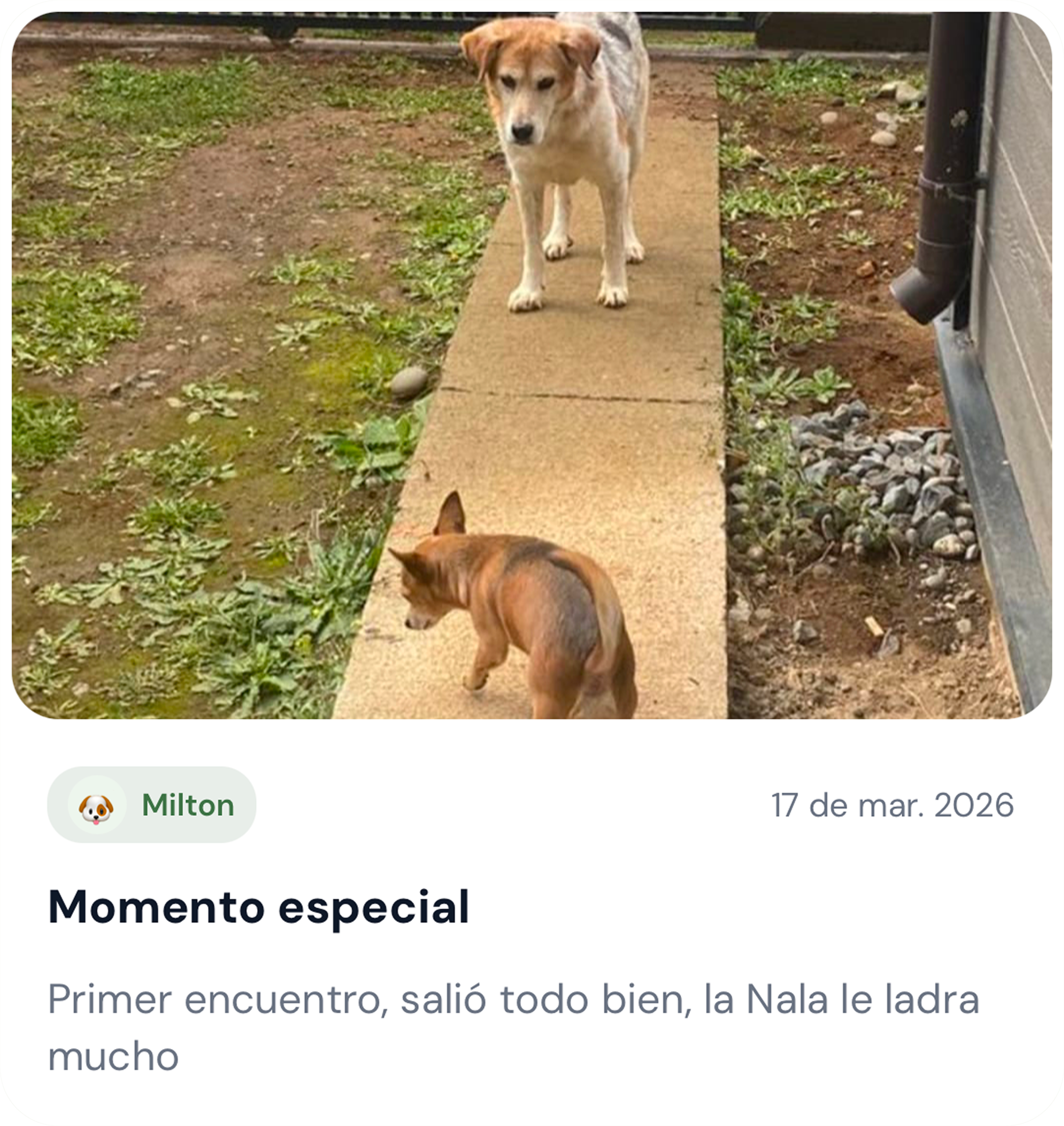1064x1126 pixels.
Task: Click the Milton name label
Action: pos(187,806)
